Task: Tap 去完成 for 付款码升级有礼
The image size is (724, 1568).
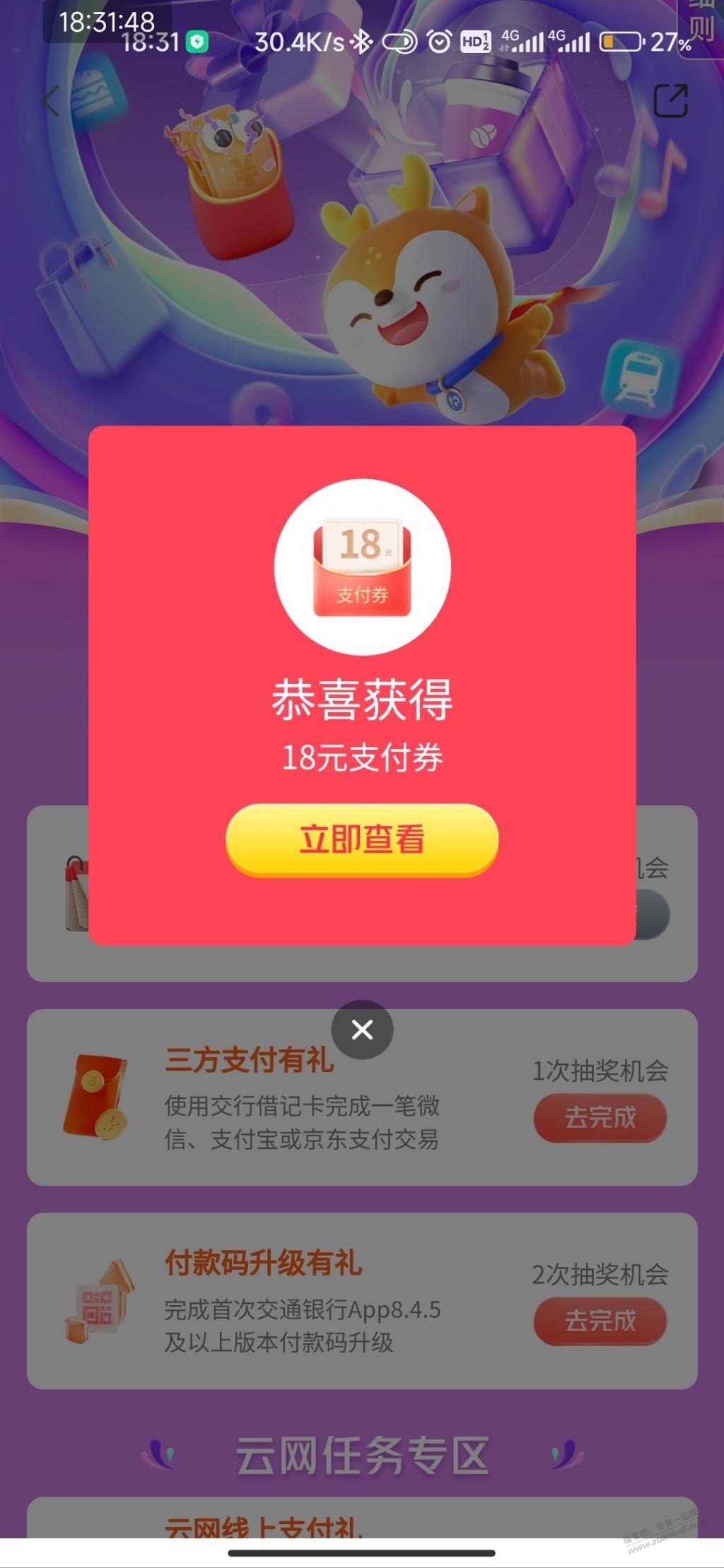Action: click(x=600, y=1321)
